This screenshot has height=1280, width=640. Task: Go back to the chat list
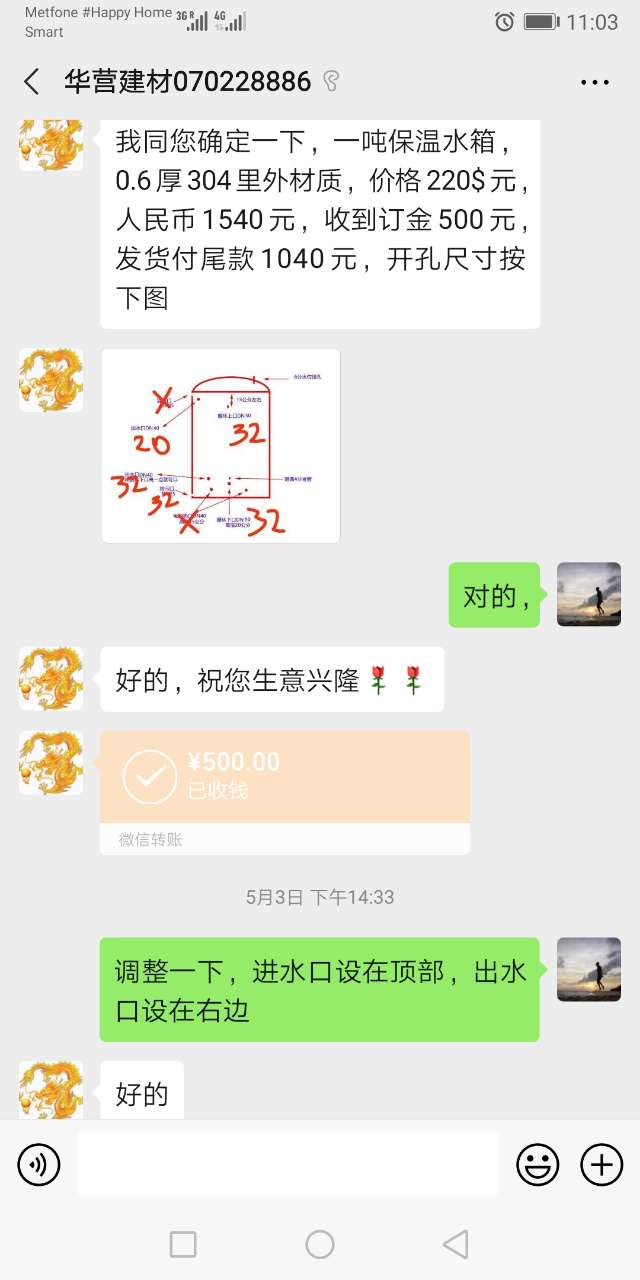(x=32, y=82)
